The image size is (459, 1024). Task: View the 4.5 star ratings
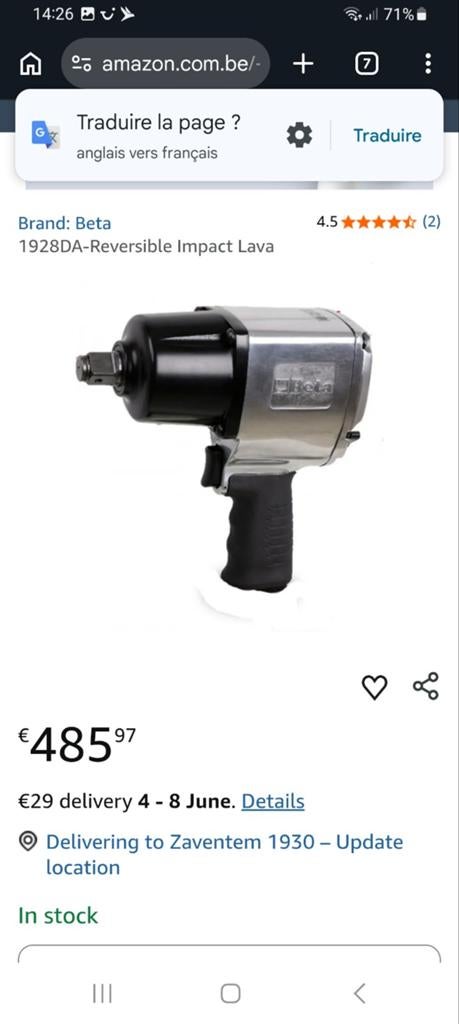pyautogui.click(x=379, y=222)
